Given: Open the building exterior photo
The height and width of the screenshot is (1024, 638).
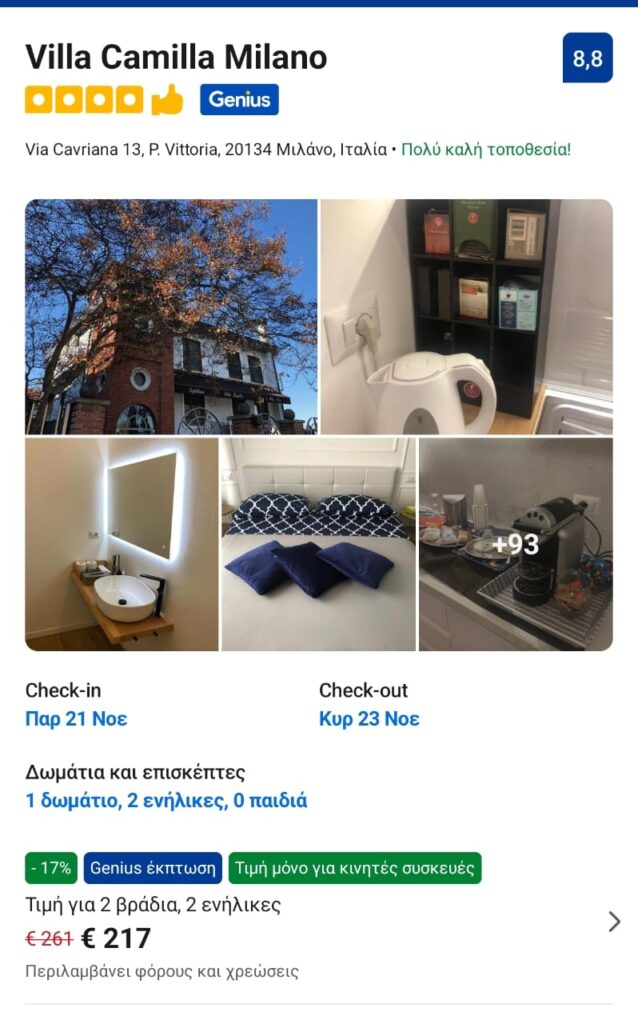Looking at the screenshot, I should [170, 316].
